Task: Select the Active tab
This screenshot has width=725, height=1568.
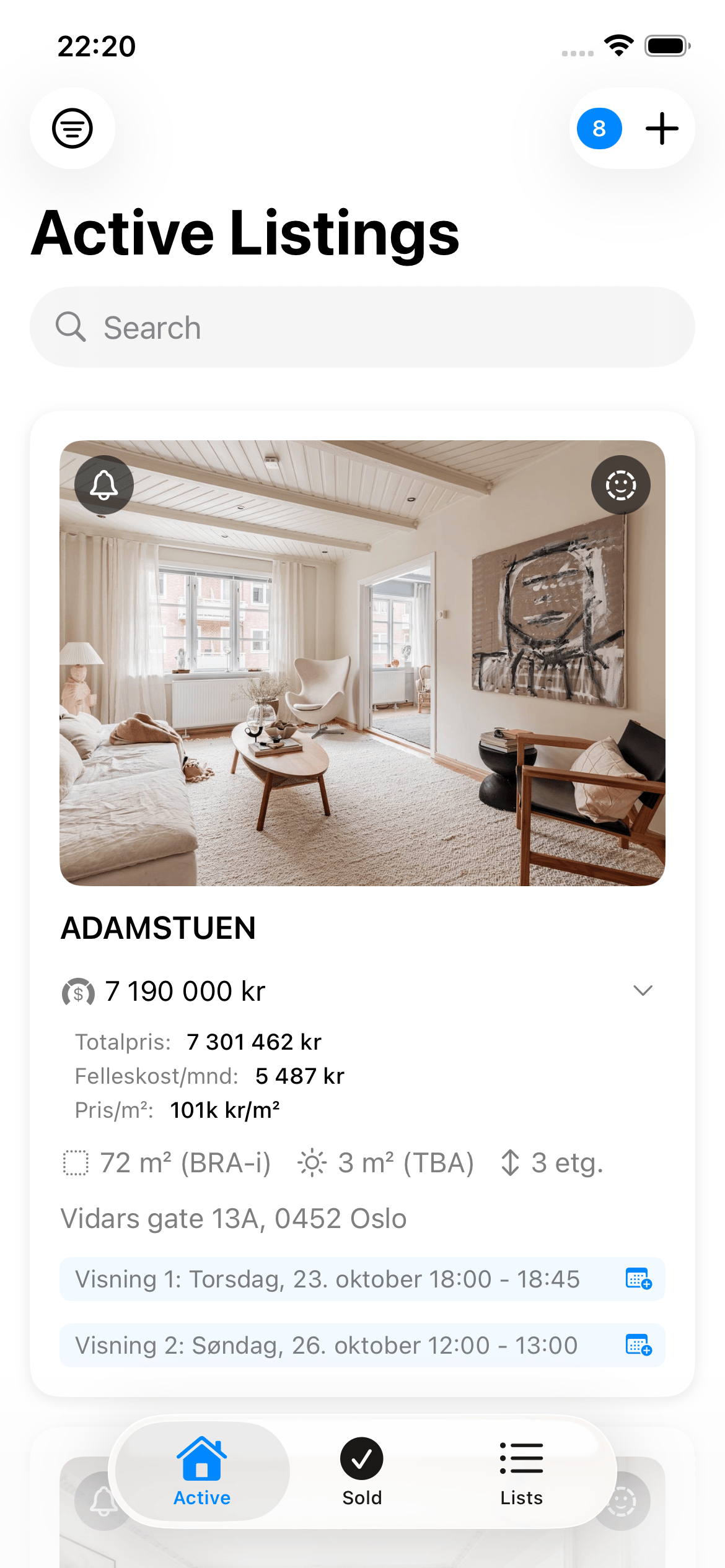Action: 202,1471
